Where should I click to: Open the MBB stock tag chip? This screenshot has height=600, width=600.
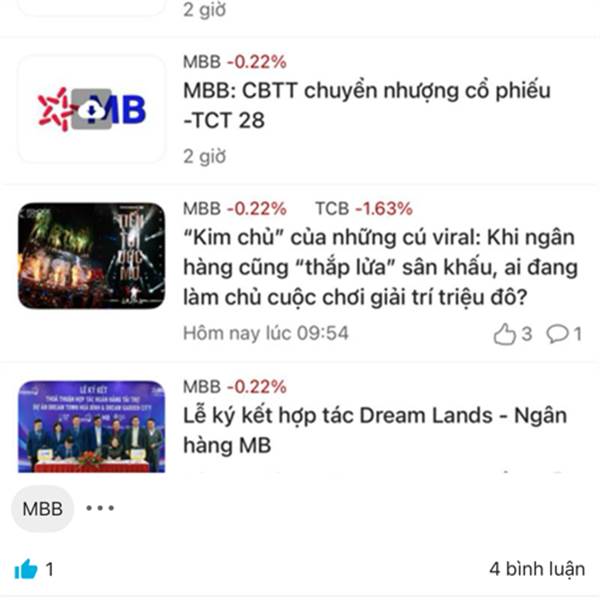[x=42, y=509]
